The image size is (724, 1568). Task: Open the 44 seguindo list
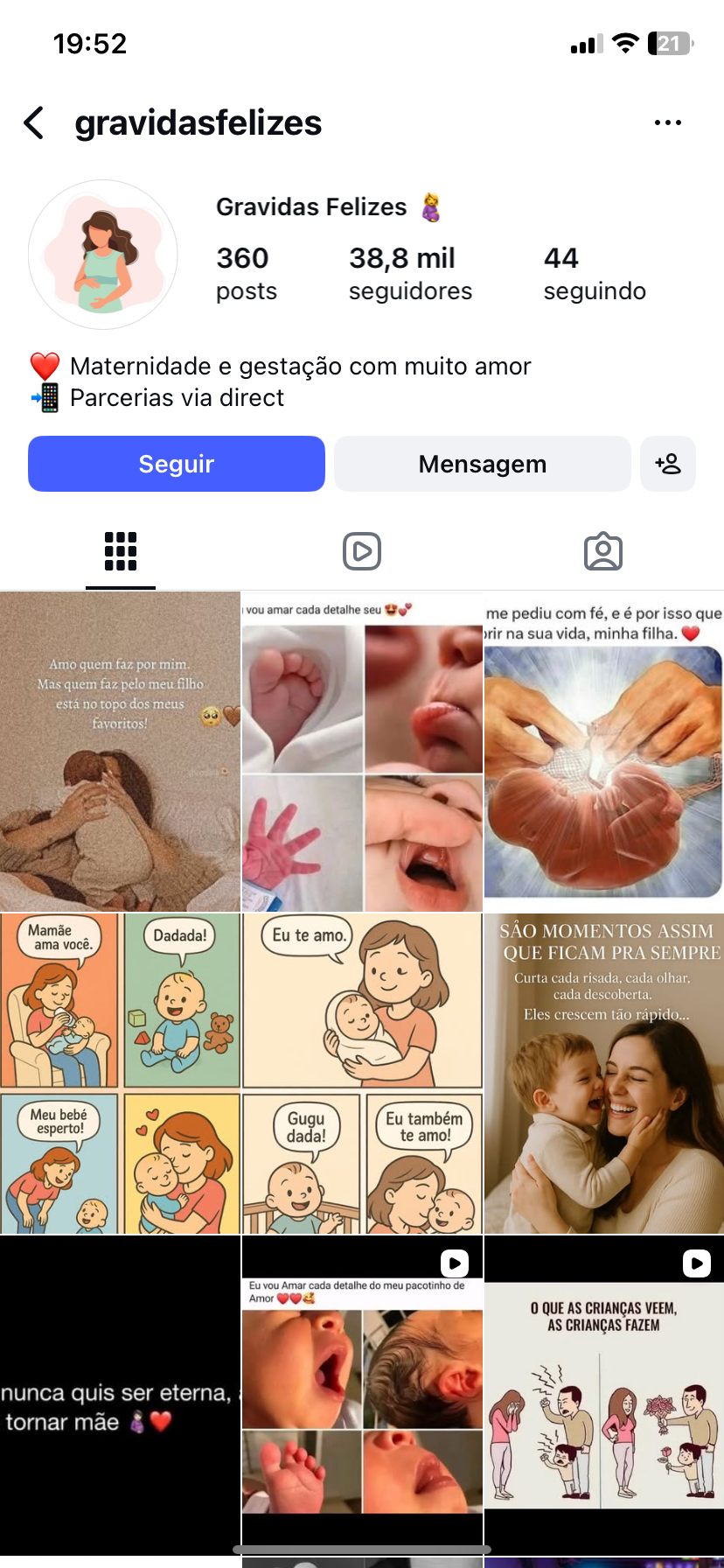[595, 273]
